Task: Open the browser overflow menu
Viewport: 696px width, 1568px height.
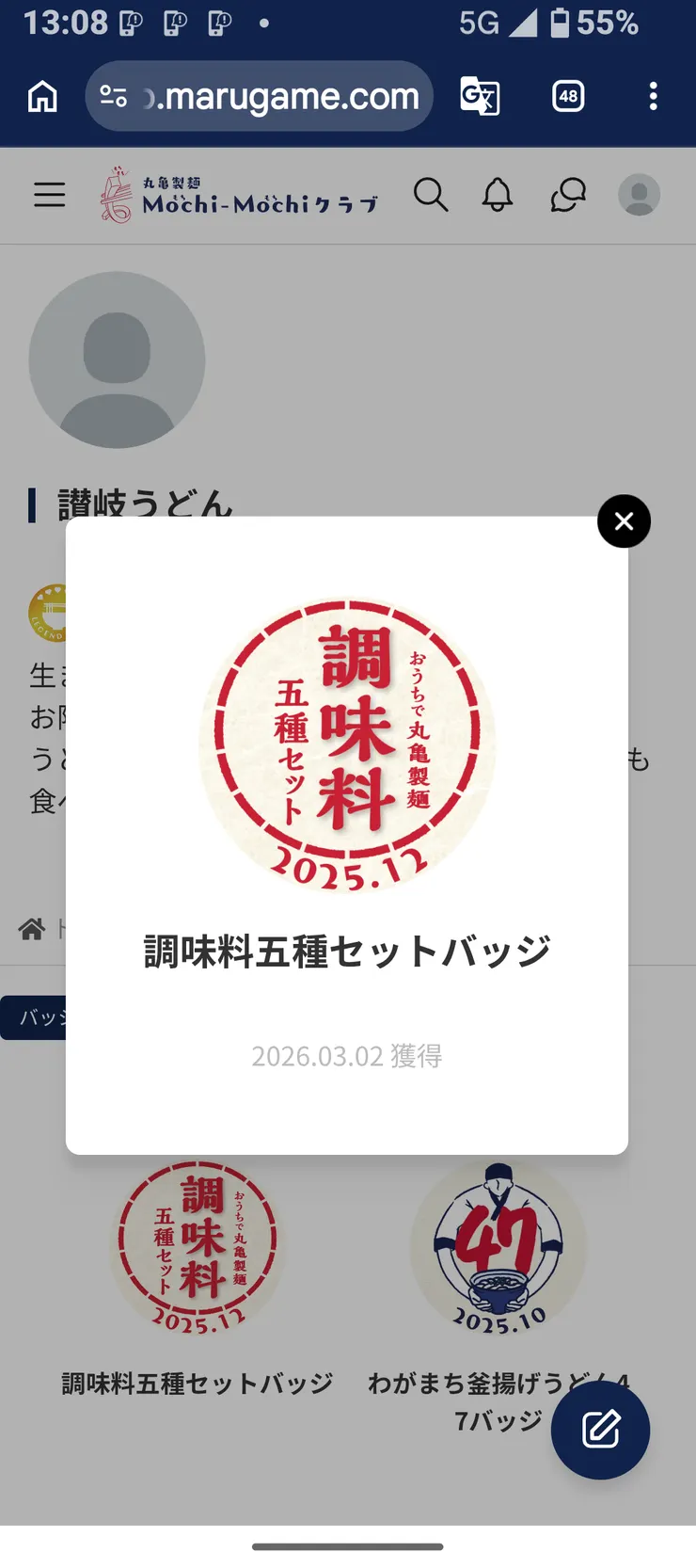Action: (654, 95)
